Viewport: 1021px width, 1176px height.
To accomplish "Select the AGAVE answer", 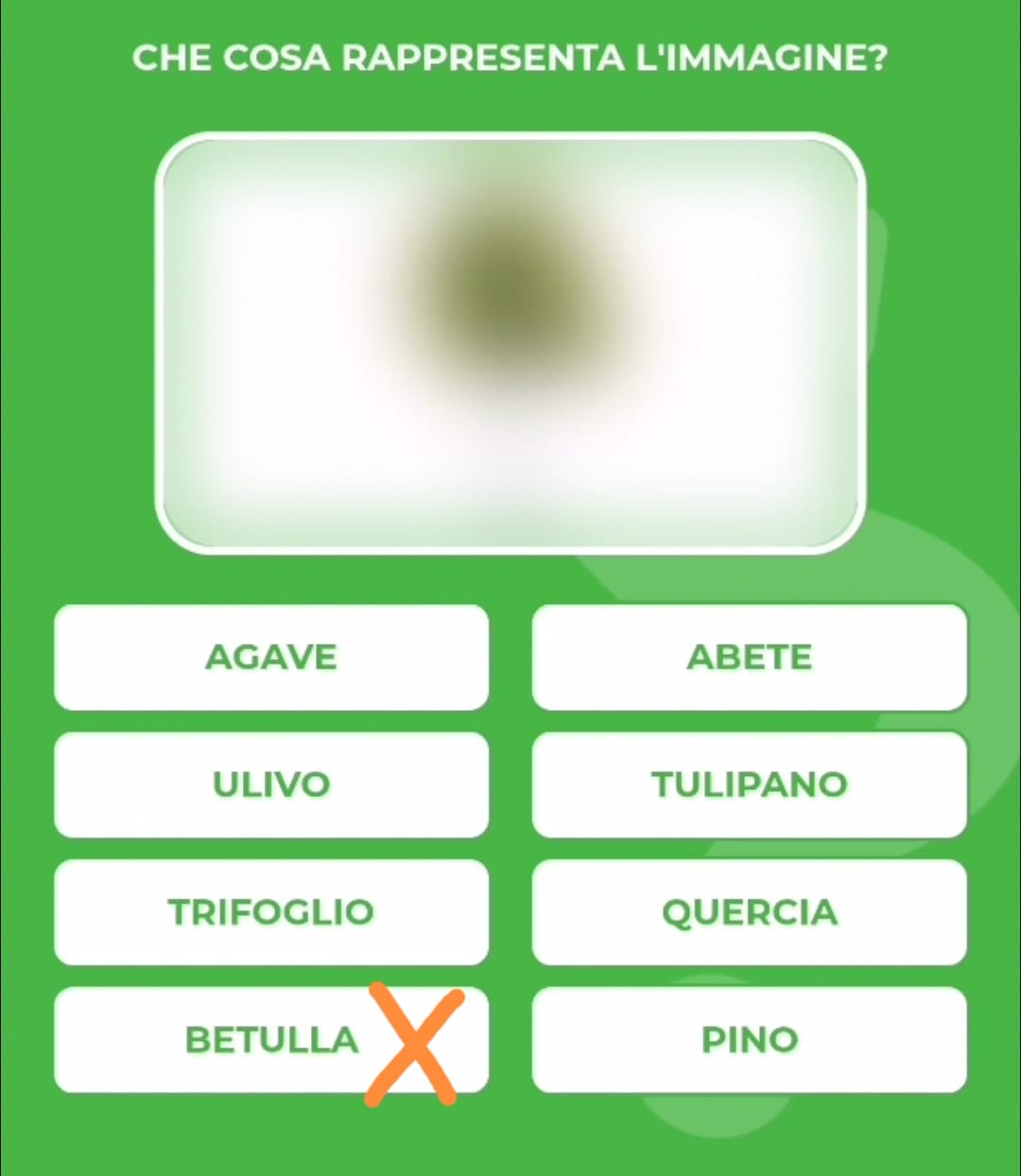I will (271, 657).
